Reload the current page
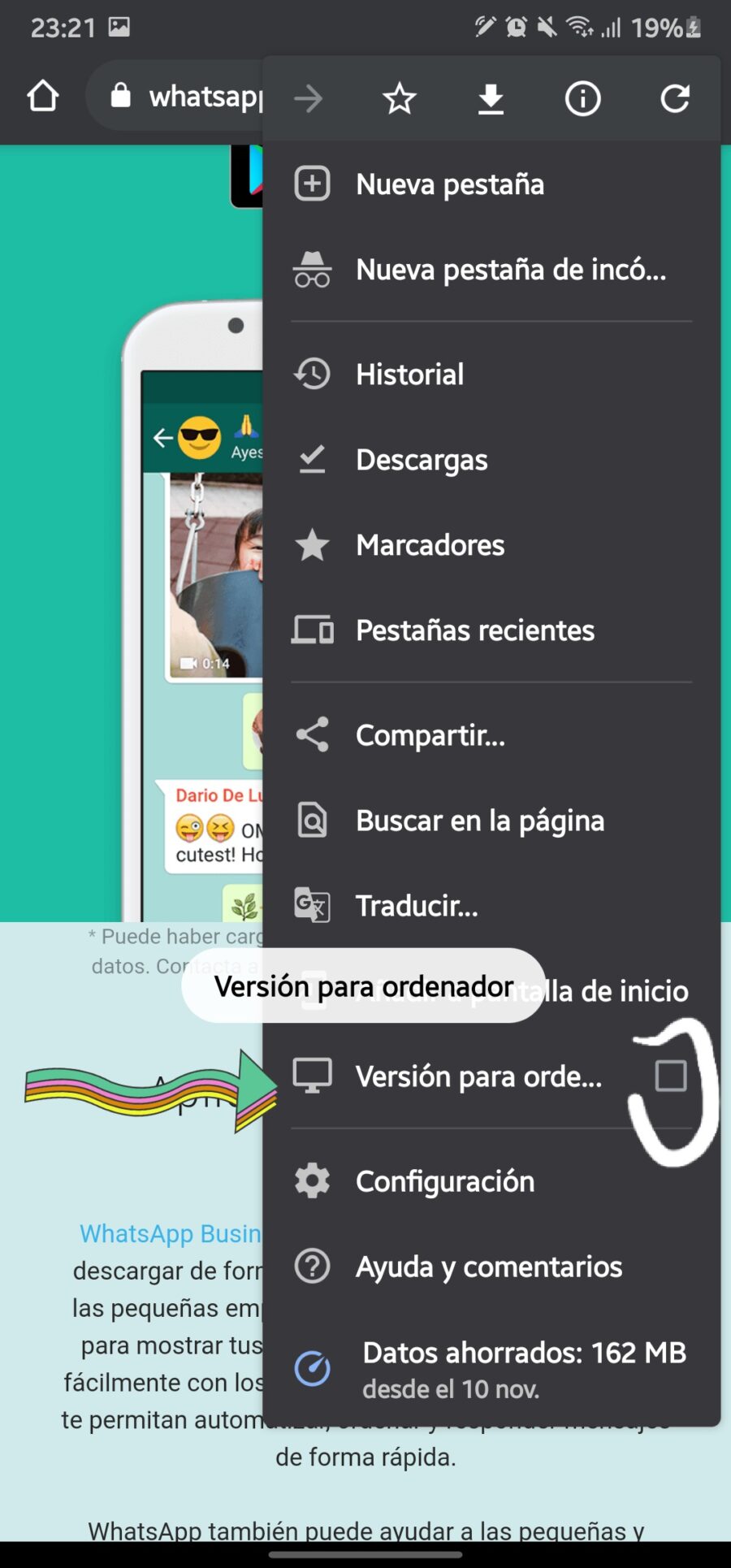This screenshot has width=731, height=1568. point(674,99)
